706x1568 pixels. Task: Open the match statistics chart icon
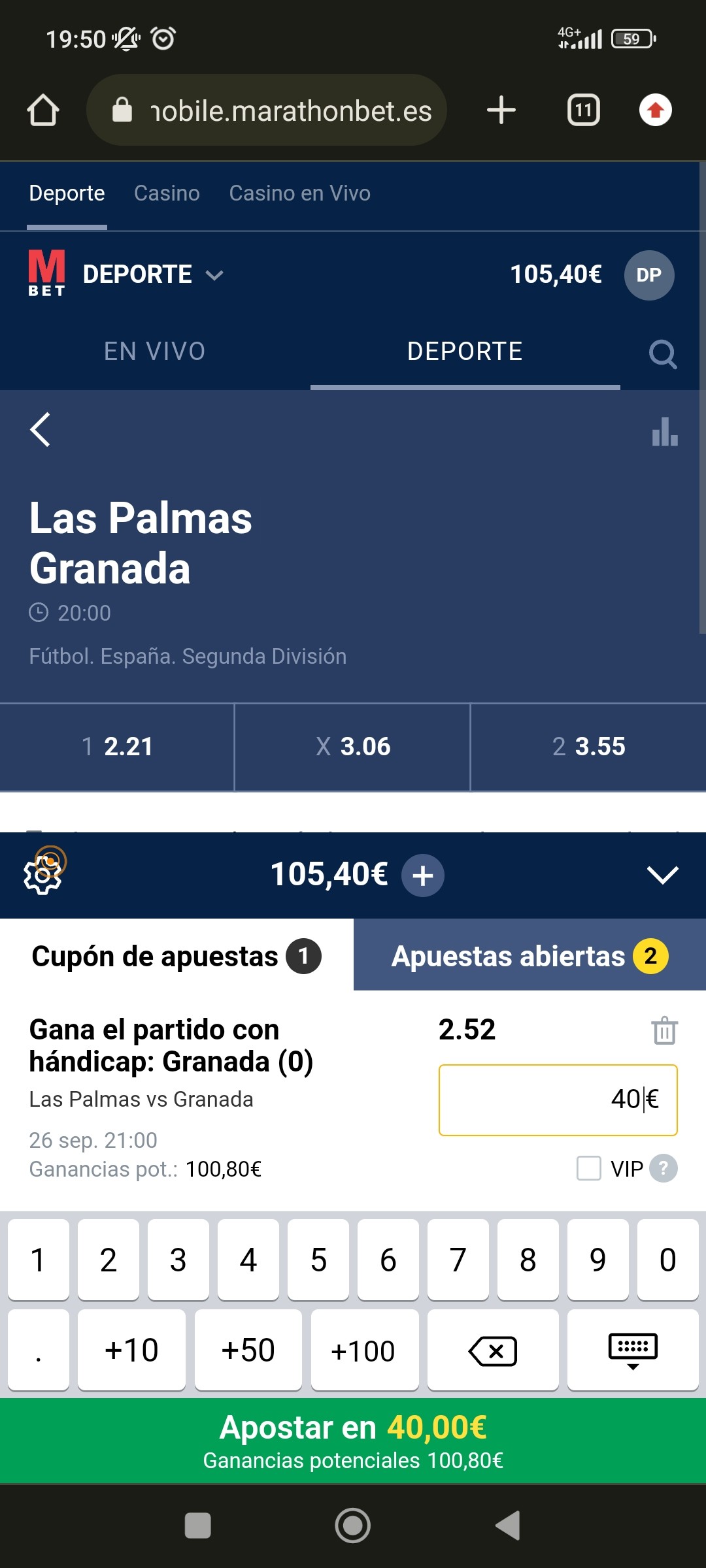665,432
